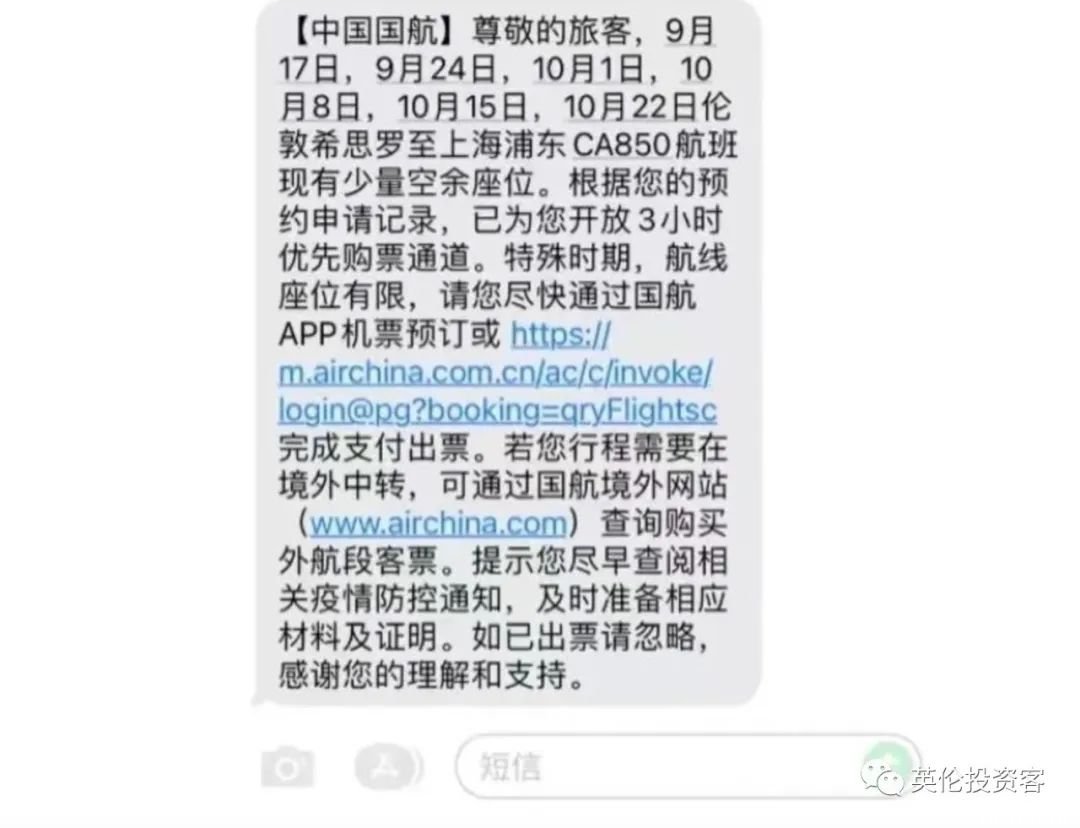Tap the underlined date 10月15日
This screenshot has width=1080, height=828.
(462, 106)
